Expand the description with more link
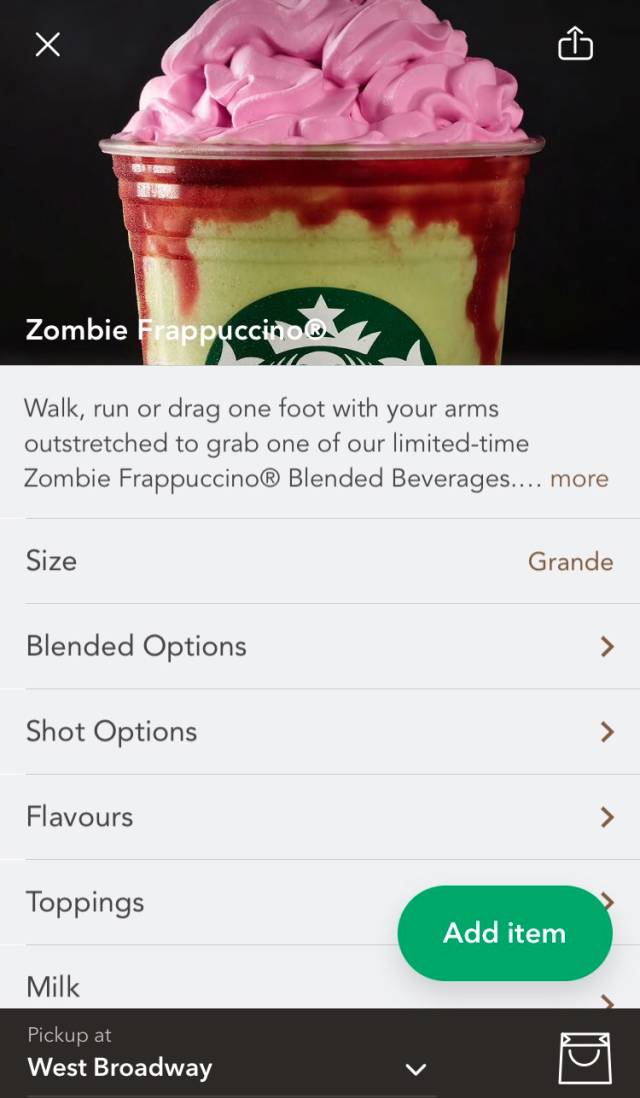This screenshot has height=1098, width=640. 578,478
